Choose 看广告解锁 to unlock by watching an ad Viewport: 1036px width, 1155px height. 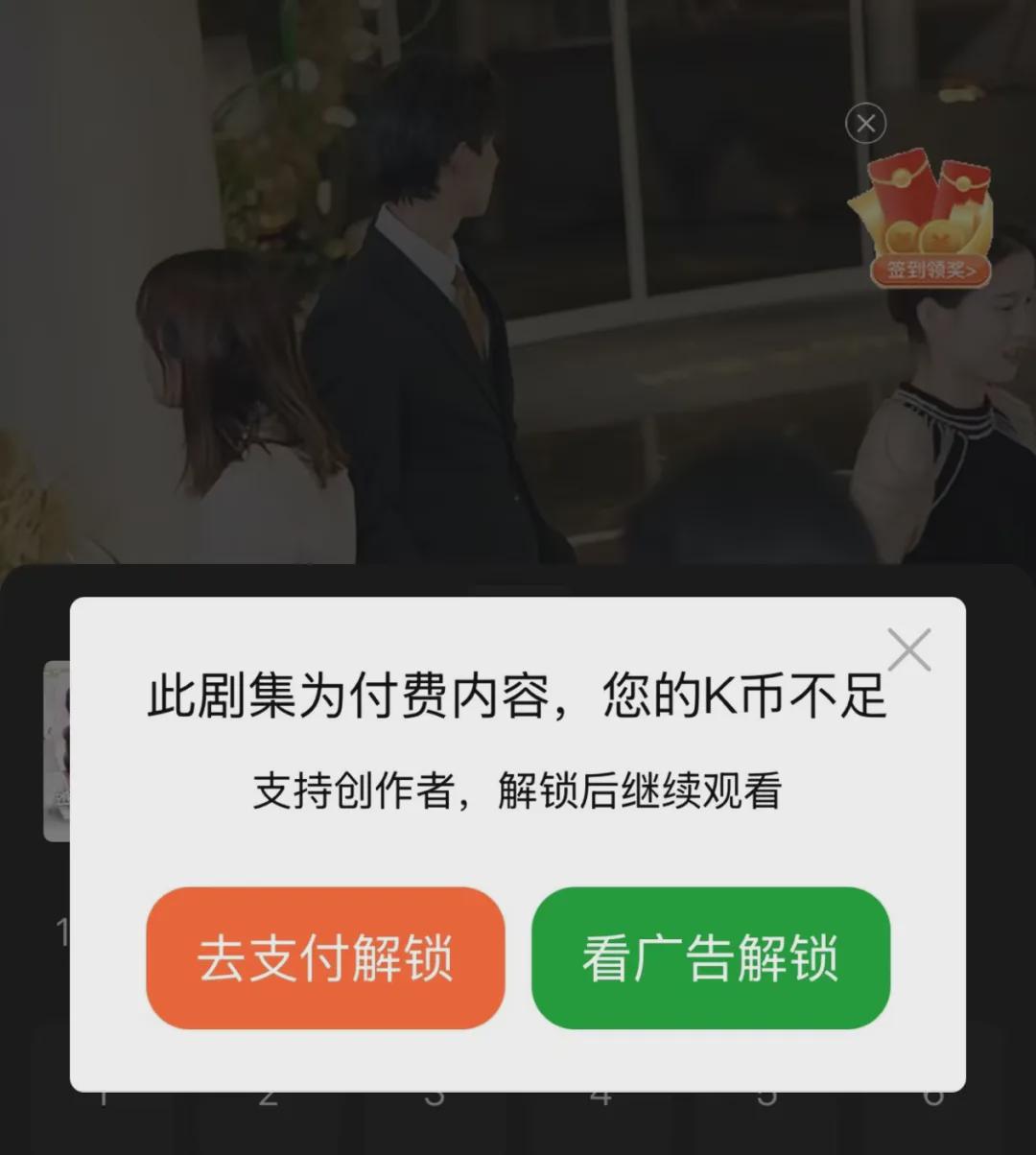[x=711, y=957]
